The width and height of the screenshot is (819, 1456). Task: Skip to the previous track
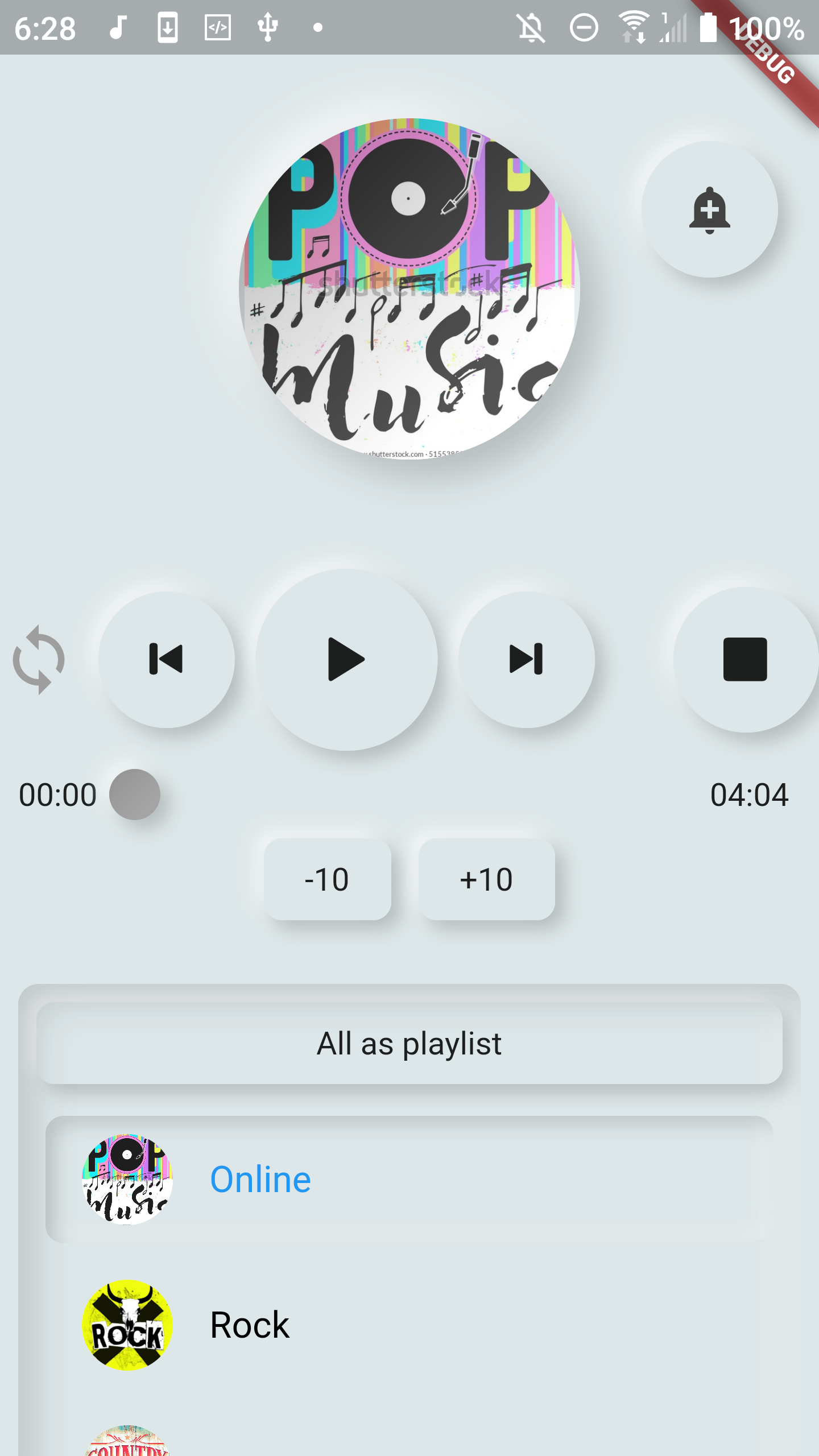[166, 659]
